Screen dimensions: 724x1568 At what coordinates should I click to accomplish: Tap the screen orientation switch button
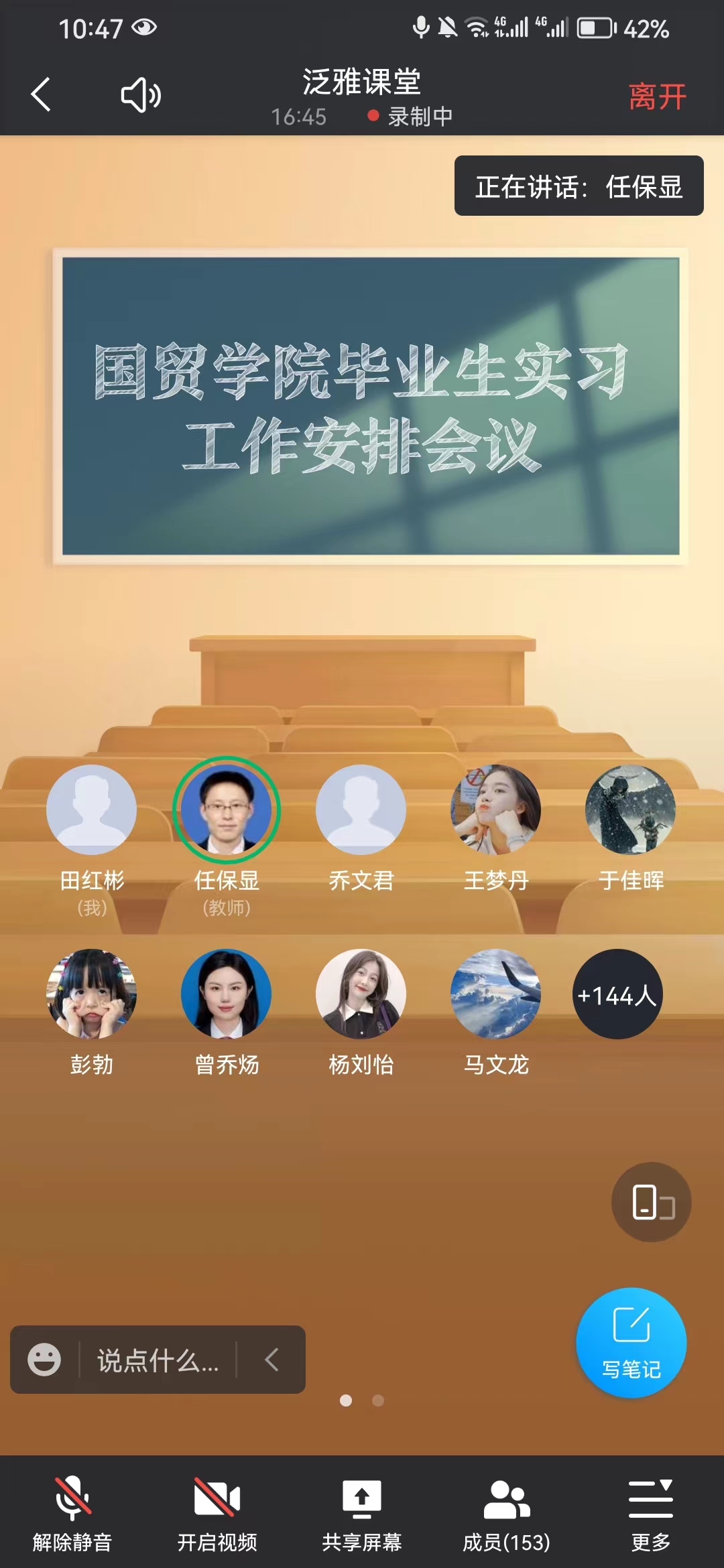click(651, 1202)
